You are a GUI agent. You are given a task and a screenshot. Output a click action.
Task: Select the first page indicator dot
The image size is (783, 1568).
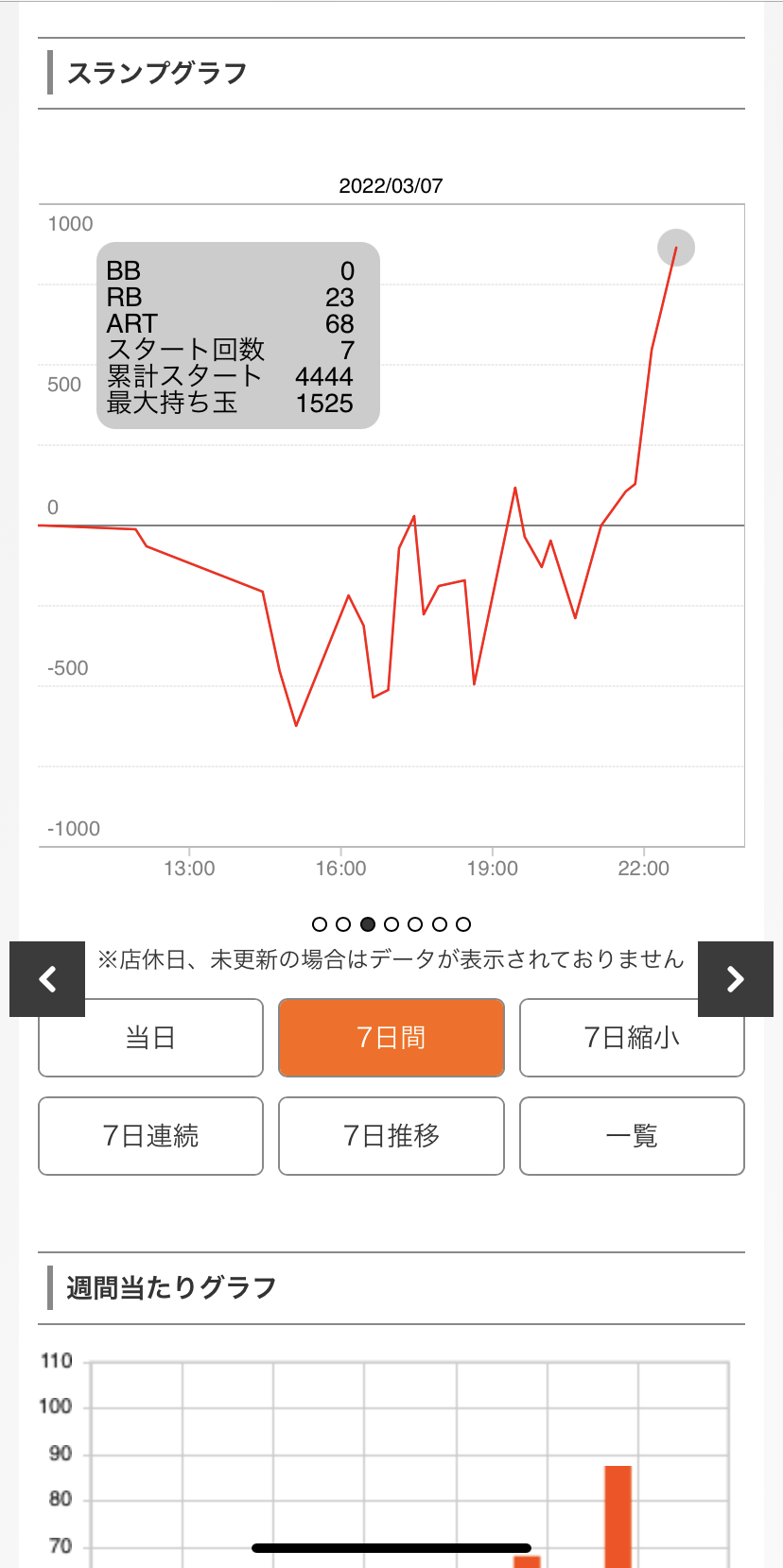click(x=320, y=924)
